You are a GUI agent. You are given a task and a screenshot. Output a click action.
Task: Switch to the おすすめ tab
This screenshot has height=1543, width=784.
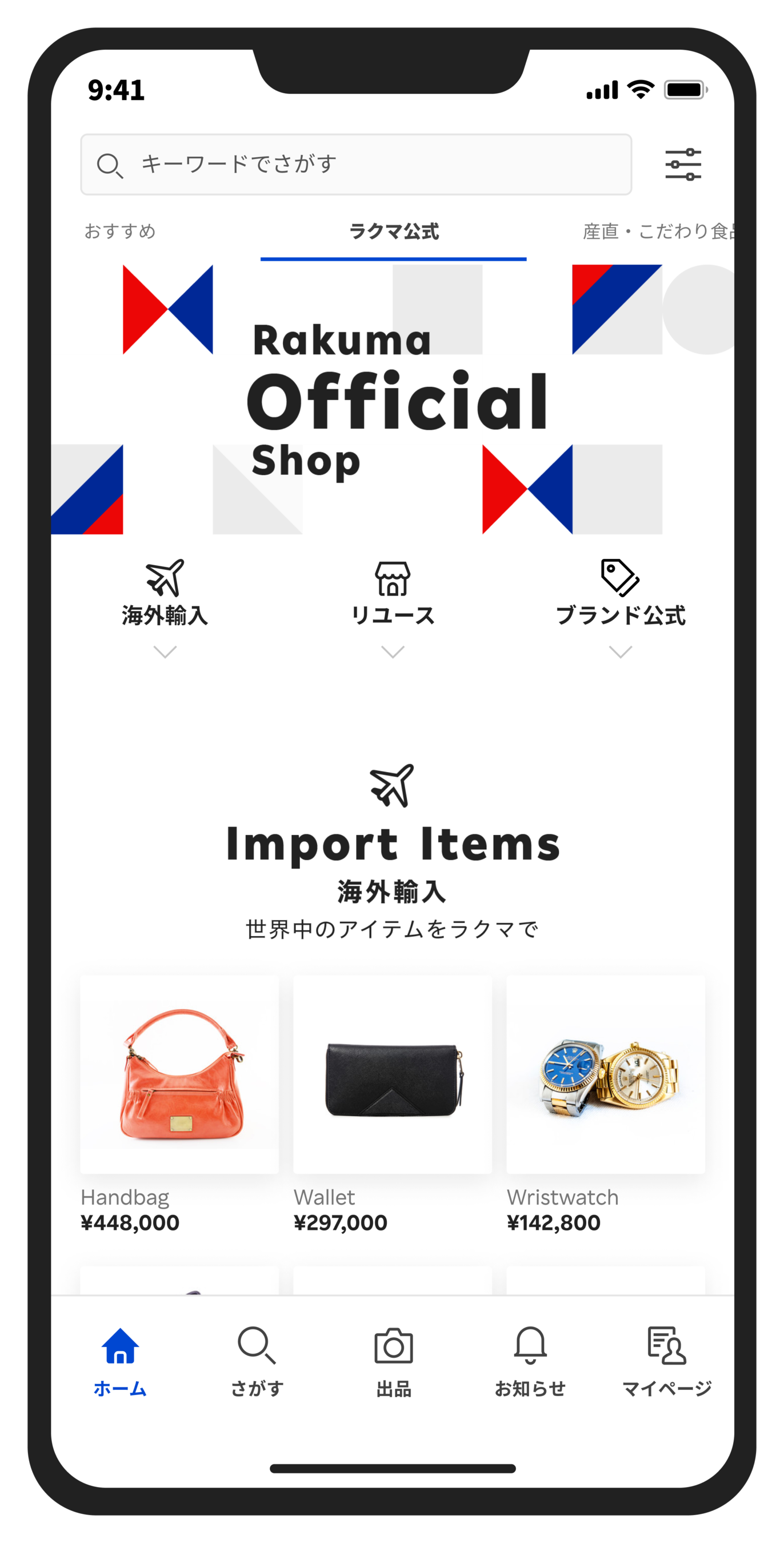tap(120, 231)
